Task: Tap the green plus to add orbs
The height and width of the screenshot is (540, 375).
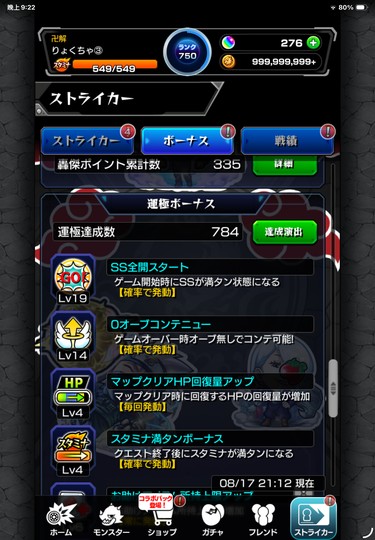Action: 313,43
